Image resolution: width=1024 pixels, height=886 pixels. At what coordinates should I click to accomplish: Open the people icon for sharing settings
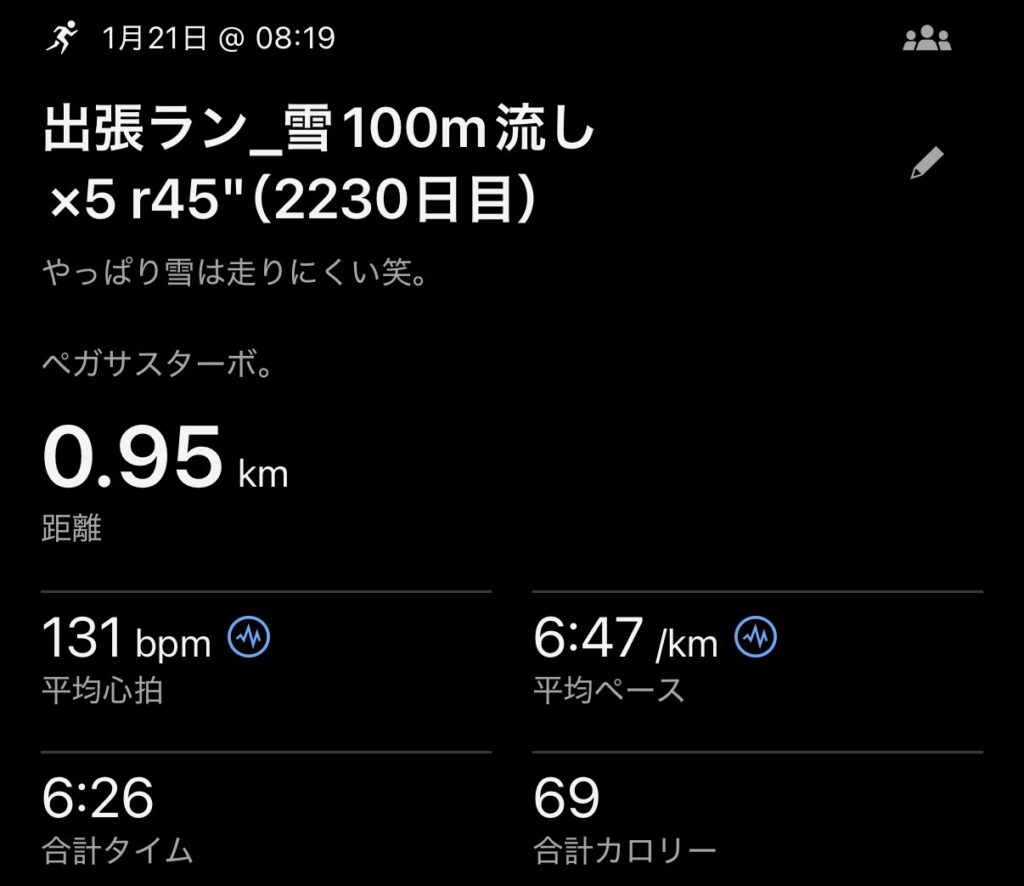pyautogui.click(x=926, y=40)
